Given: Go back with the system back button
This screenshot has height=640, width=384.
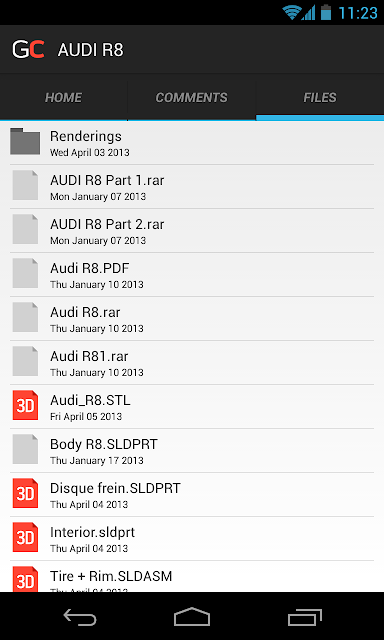Looking at the screenshot, I should click(x=80, y=617).
